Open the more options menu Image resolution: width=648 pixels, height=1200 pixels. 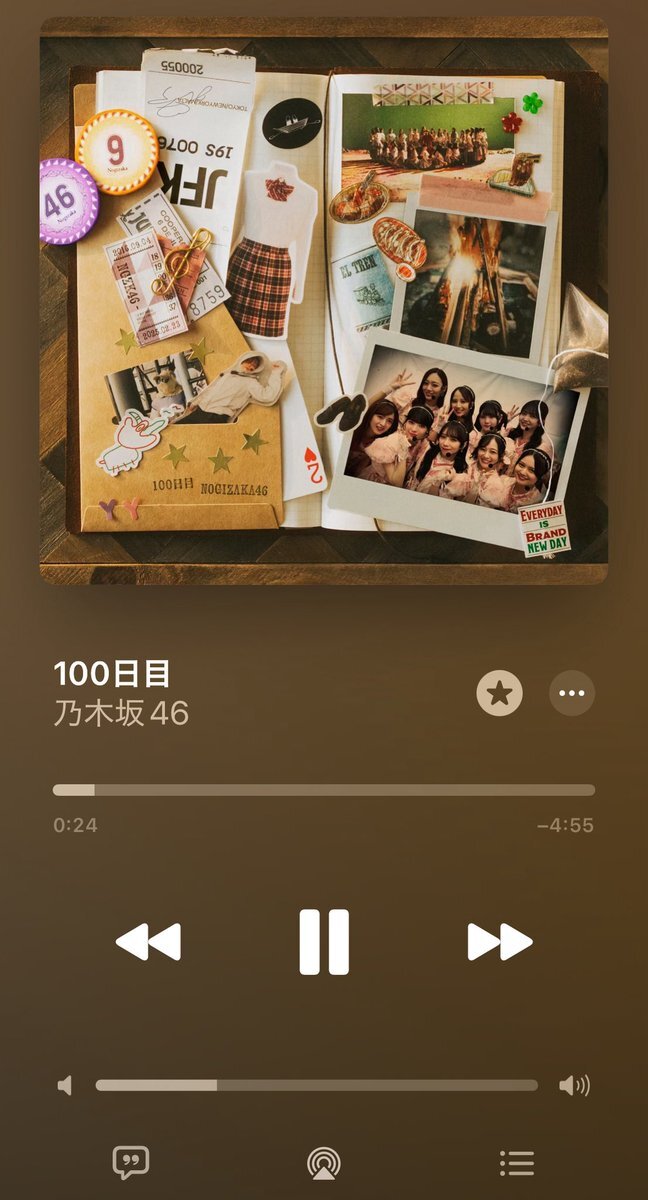pyautogui.click(x=572, y=693)
